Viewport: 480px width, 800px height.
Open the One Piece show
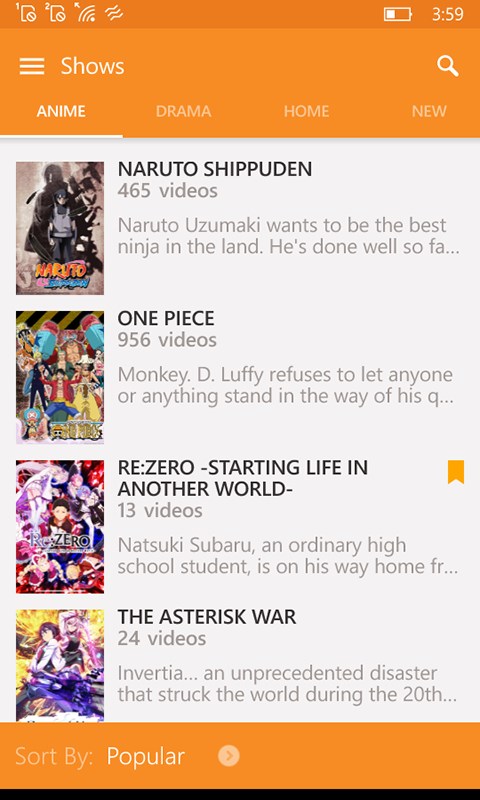point(240,377)
